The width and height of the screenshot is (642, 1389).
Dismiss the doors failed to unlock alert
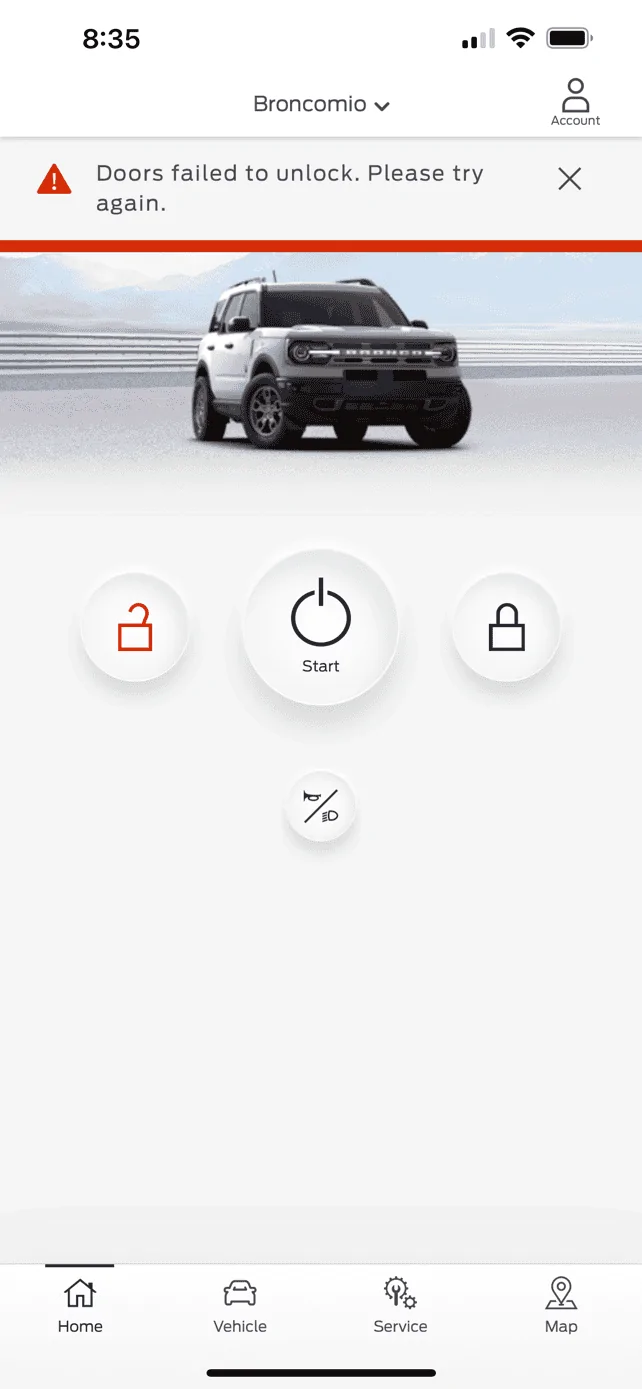pyautogui.click(x=569, y=179)
